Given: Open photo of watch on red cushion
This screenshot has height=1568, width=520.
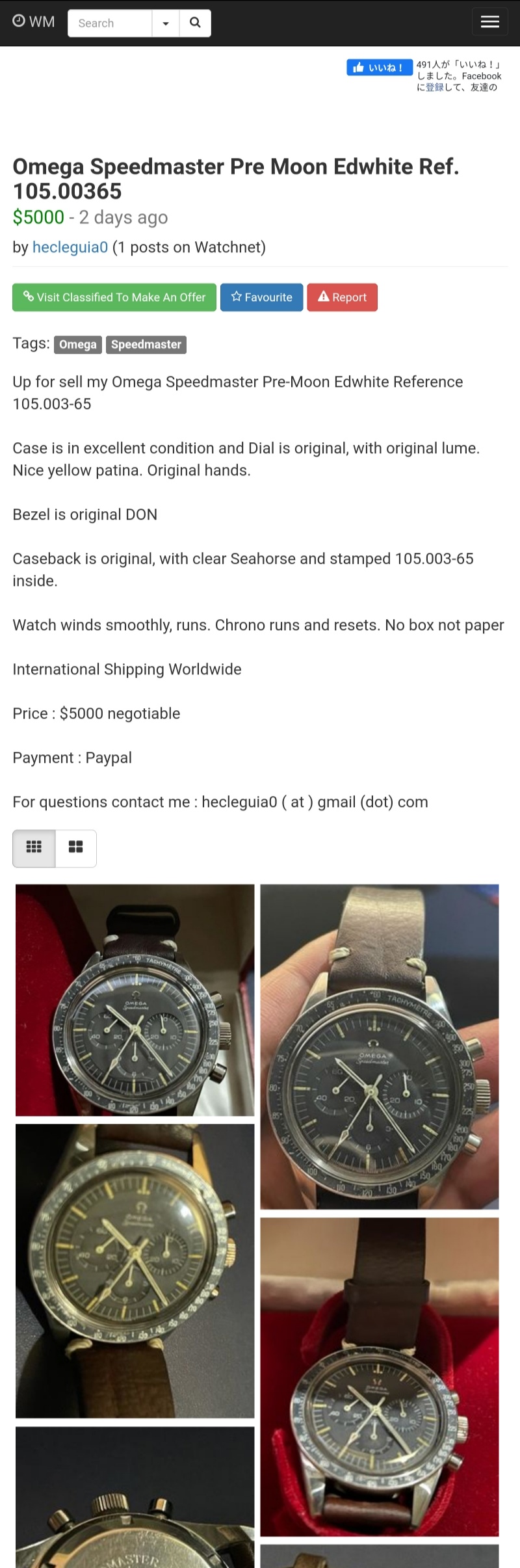Looking at the screenshot, I should coord(379,1376).
